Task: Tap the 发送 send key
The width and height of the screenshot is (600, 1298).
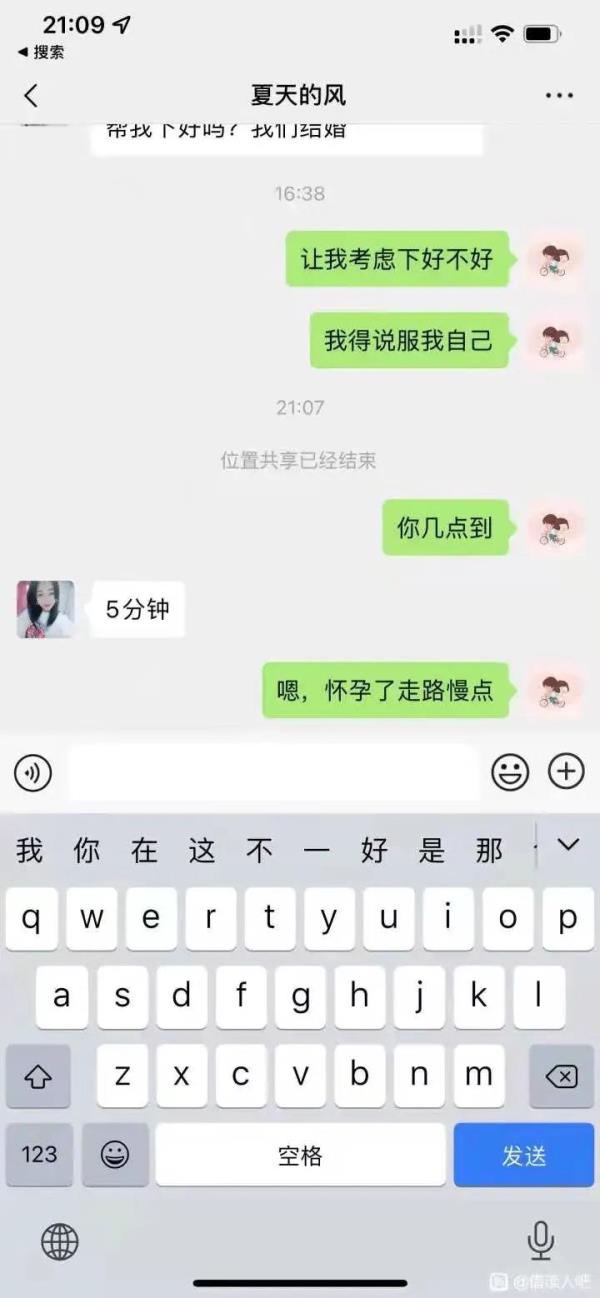Action: click(524, 1155)
